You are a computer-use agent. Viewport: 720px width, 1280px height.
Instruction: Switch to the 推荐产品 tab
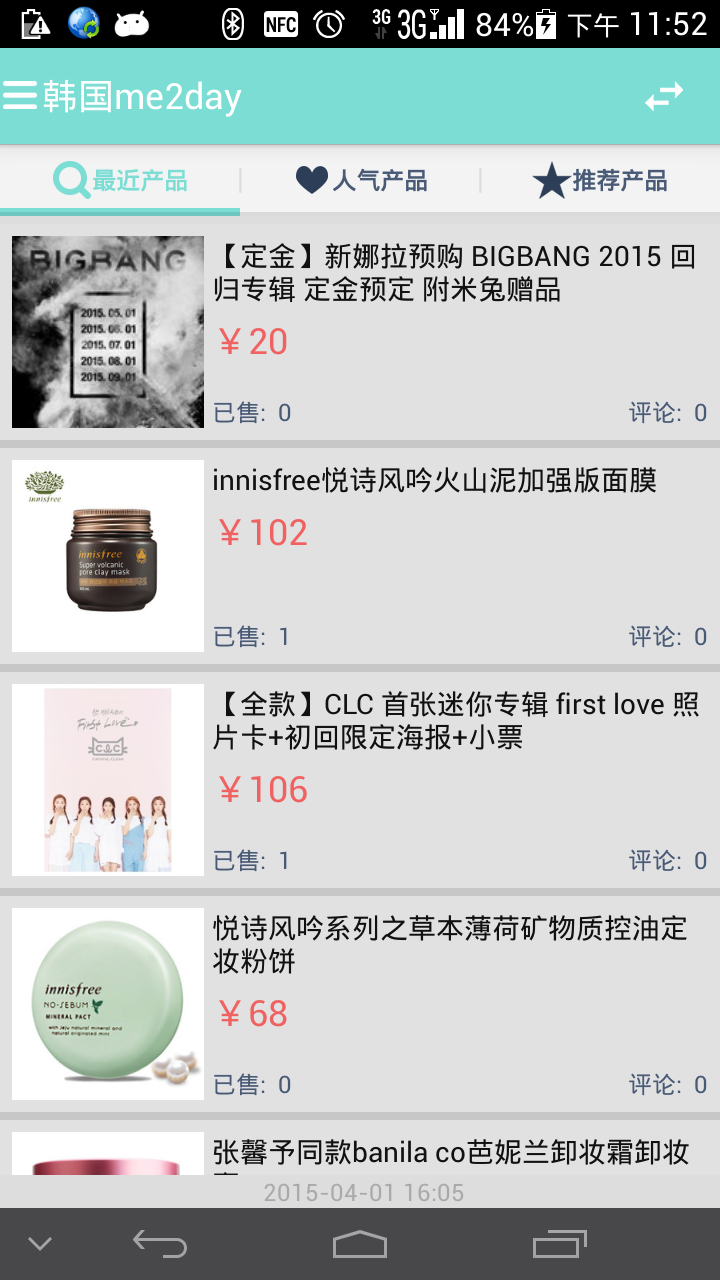tap(600, 181)
